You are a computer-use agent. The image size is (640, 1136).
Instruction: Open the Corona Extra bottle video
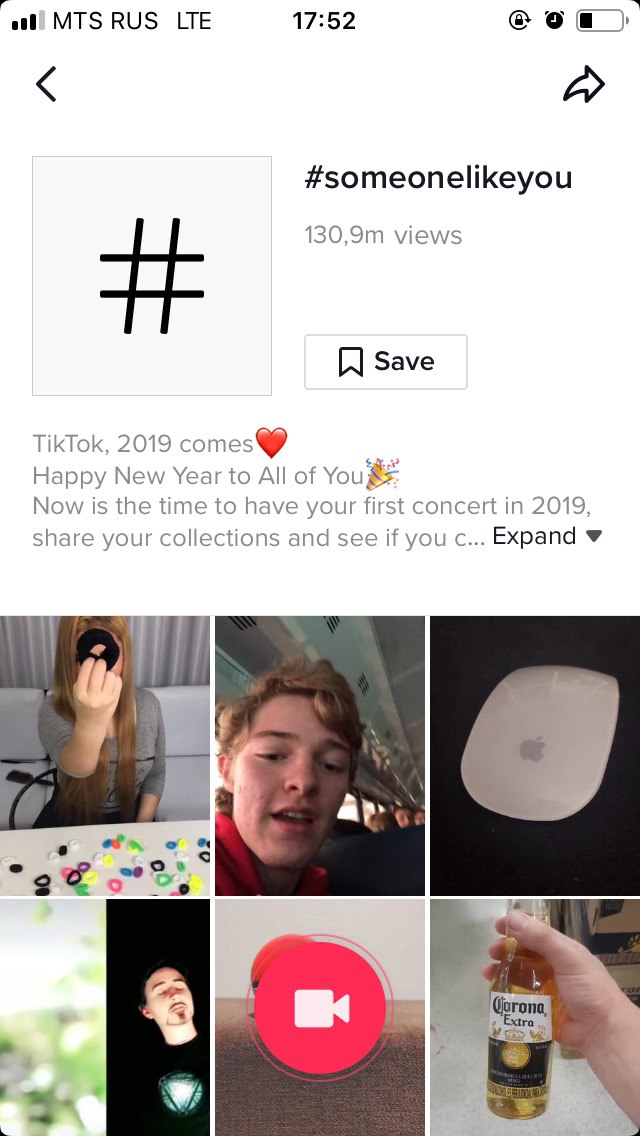535,1018
